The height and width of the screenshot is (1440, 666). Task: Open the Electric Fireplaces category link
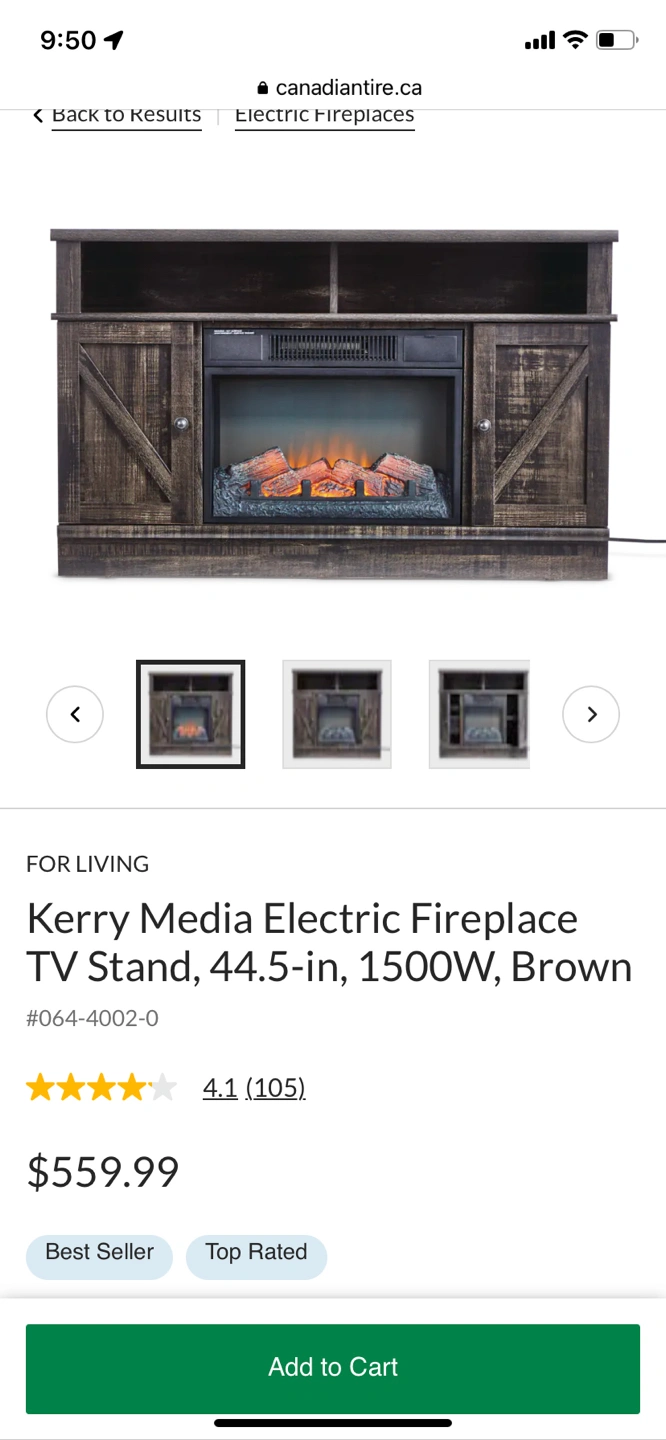(x=324, y=115)
